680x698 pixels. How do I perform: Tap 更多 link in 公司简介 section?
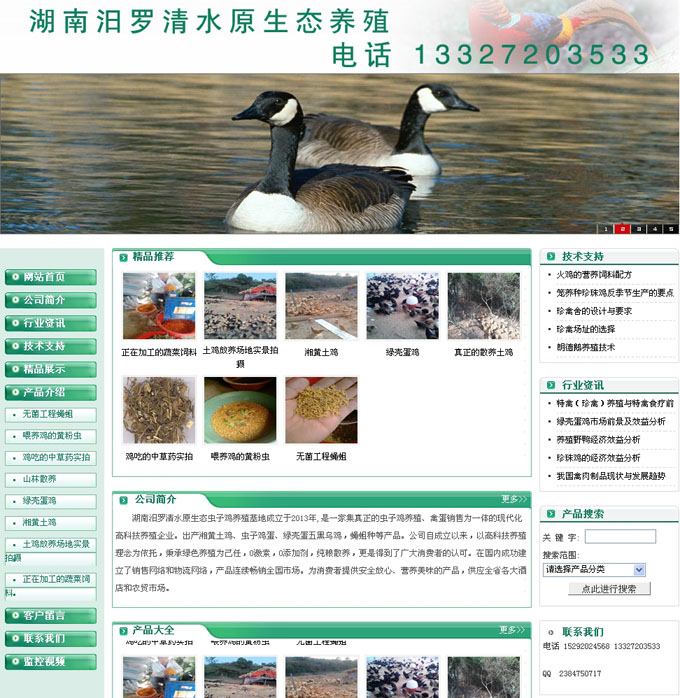click(x=513, y=498)
